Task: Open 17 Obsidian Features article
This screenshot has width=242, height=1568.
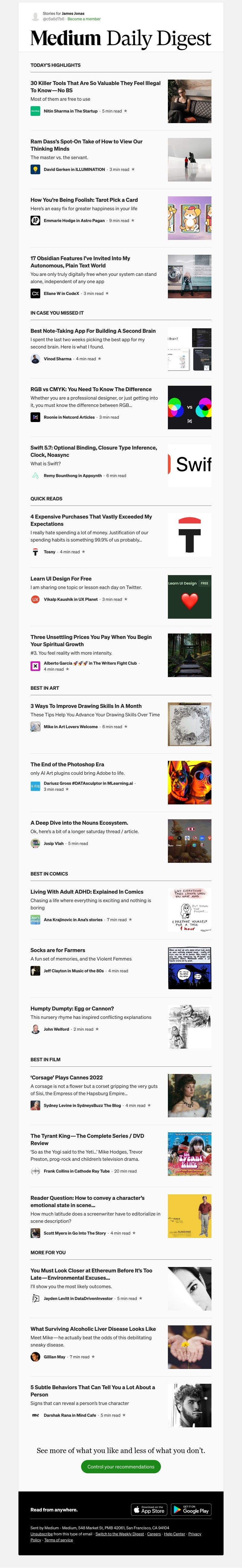Action: [80, 262]
